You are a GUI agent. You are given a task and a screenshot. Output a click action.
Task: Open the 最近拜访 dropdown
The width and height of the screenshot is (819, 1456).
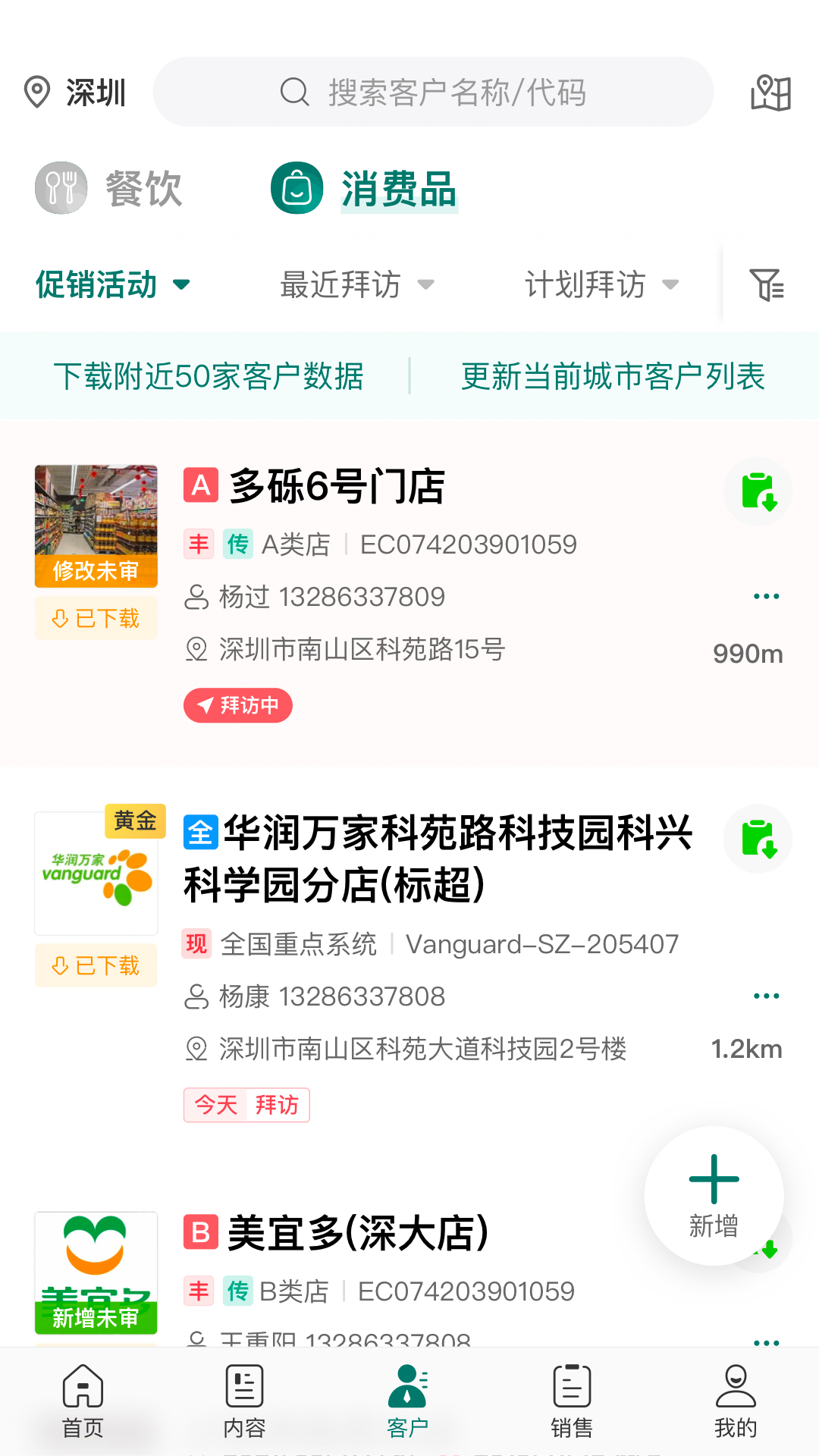(356, 284)
